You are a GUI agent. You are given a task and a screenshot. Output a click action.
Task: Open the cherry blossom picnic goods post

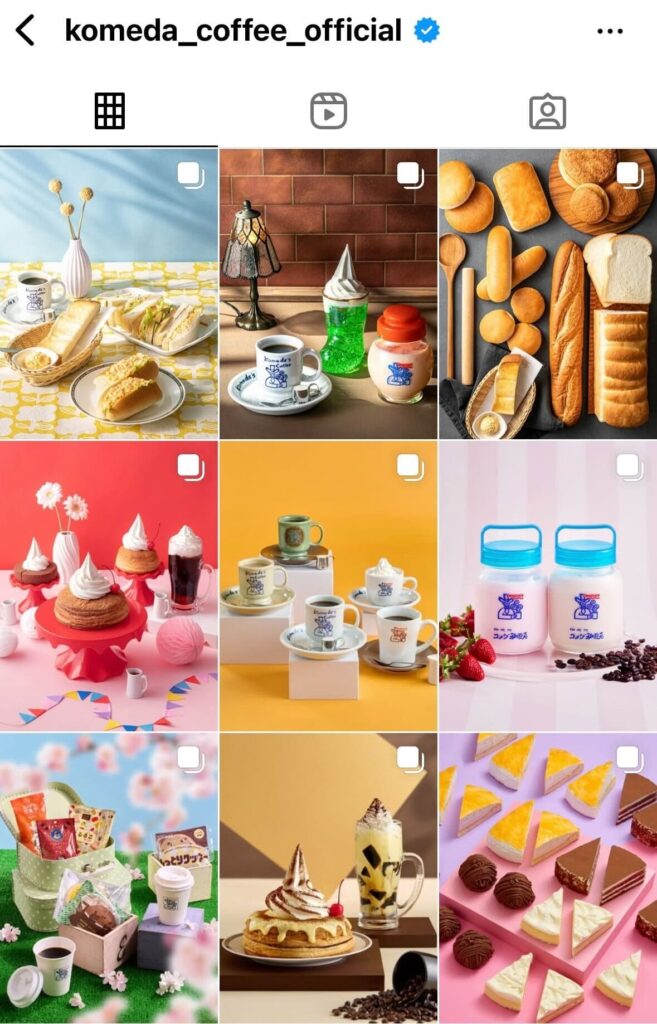[x=109, y=878]
